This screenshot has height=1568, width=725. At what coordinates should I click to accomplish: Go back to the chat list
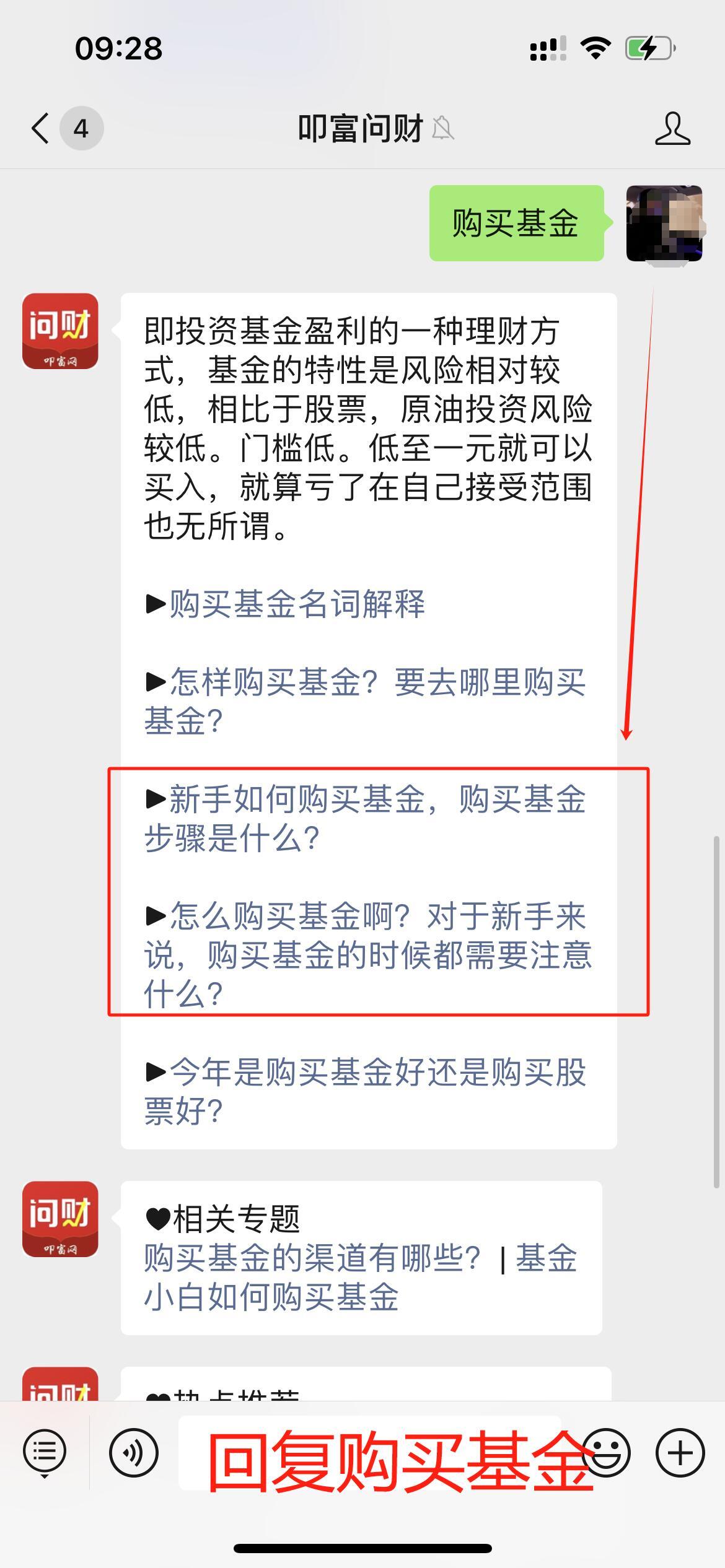(x=41, y=129)
